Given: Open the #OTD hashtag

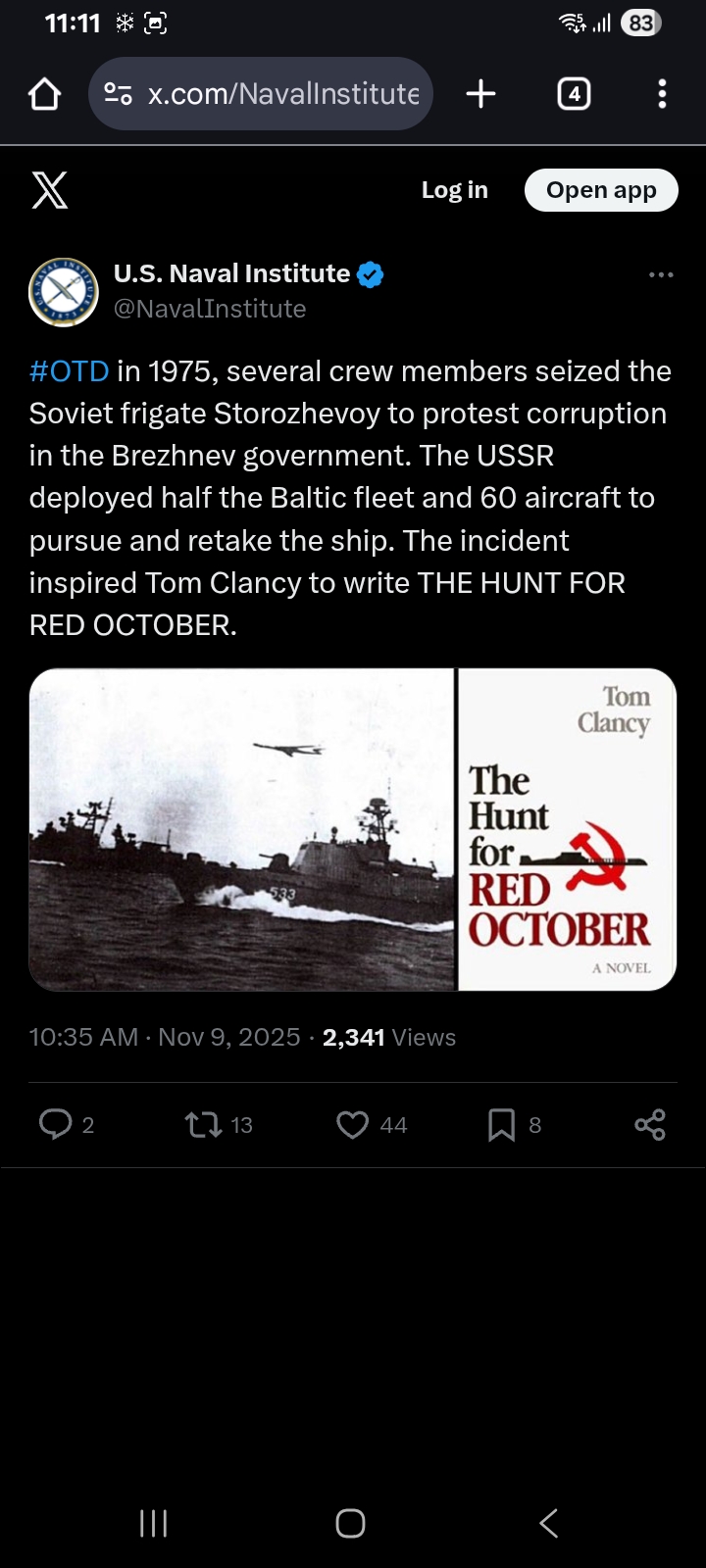Looking at the screenshot, I should 69,371.
